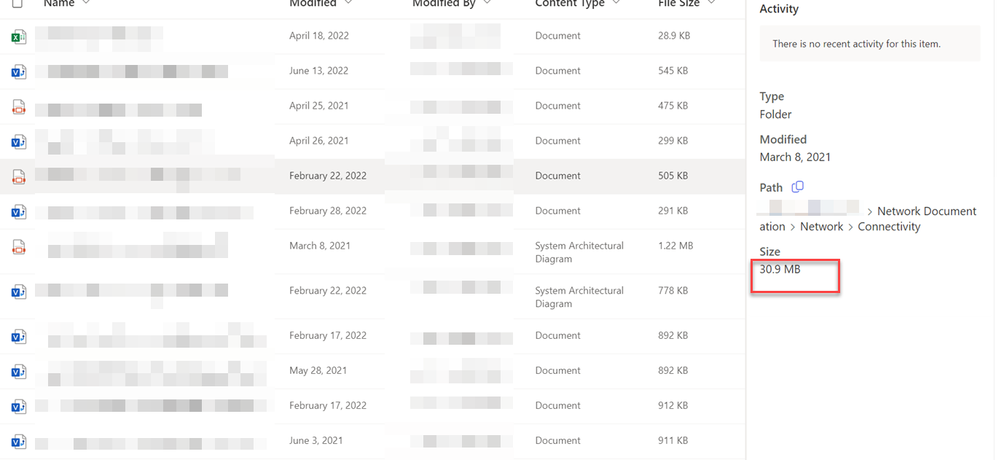Open the Excel file modified April 18, 2022

(98, 36)
